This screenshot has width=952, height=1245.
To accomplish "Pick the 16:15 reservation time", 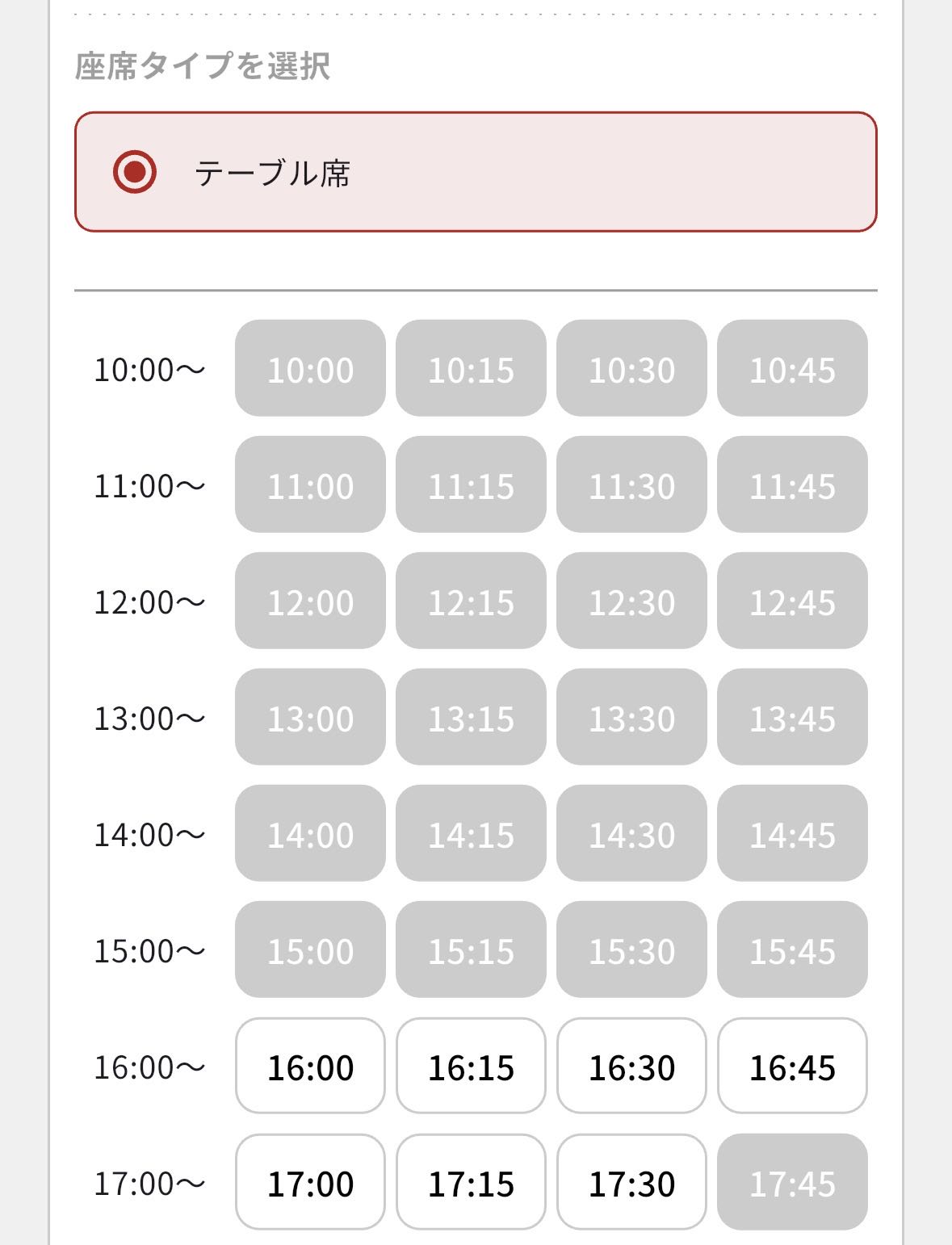I will point(471,1067).
